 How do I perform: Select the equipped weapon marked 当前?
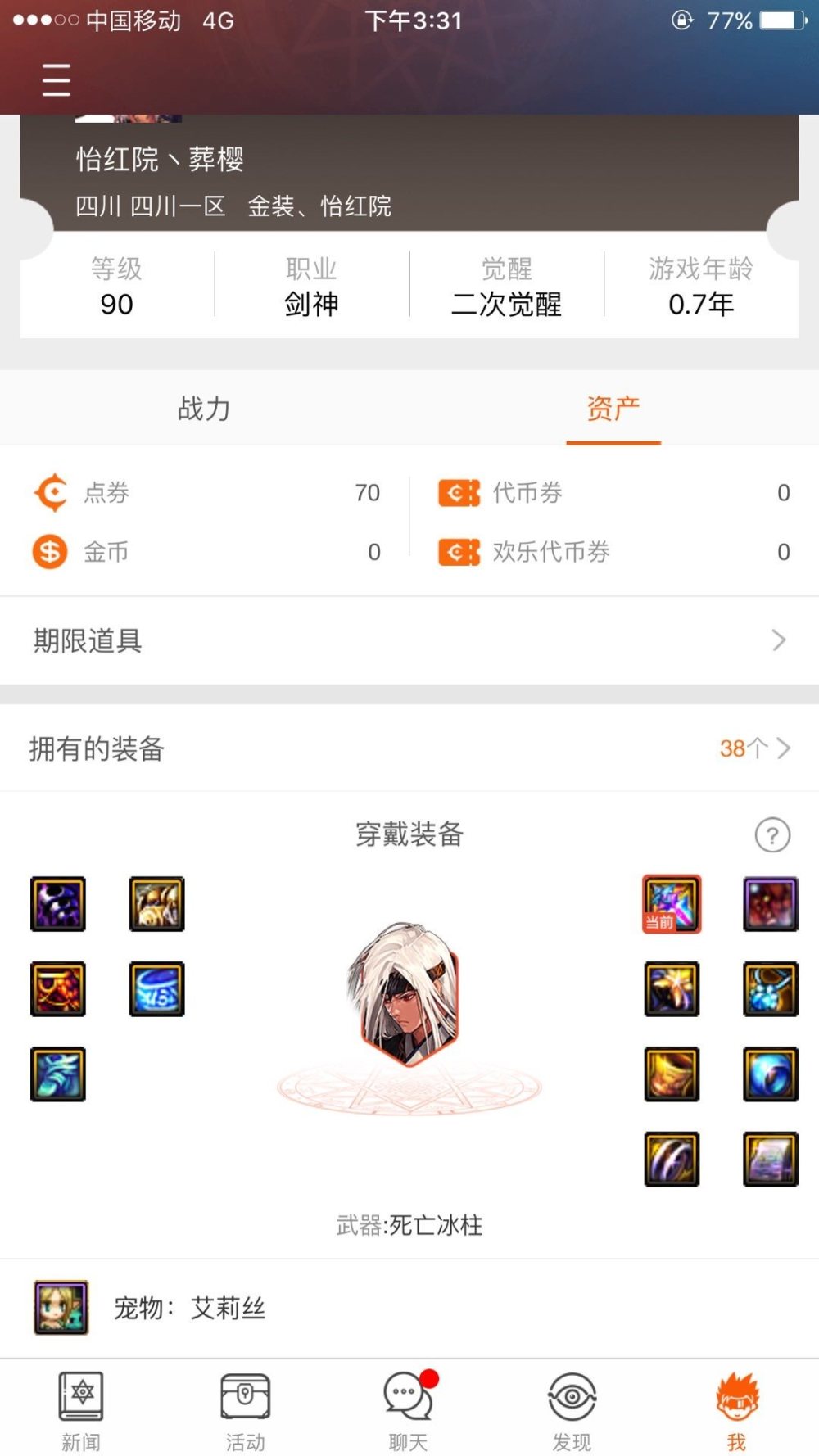671,904
